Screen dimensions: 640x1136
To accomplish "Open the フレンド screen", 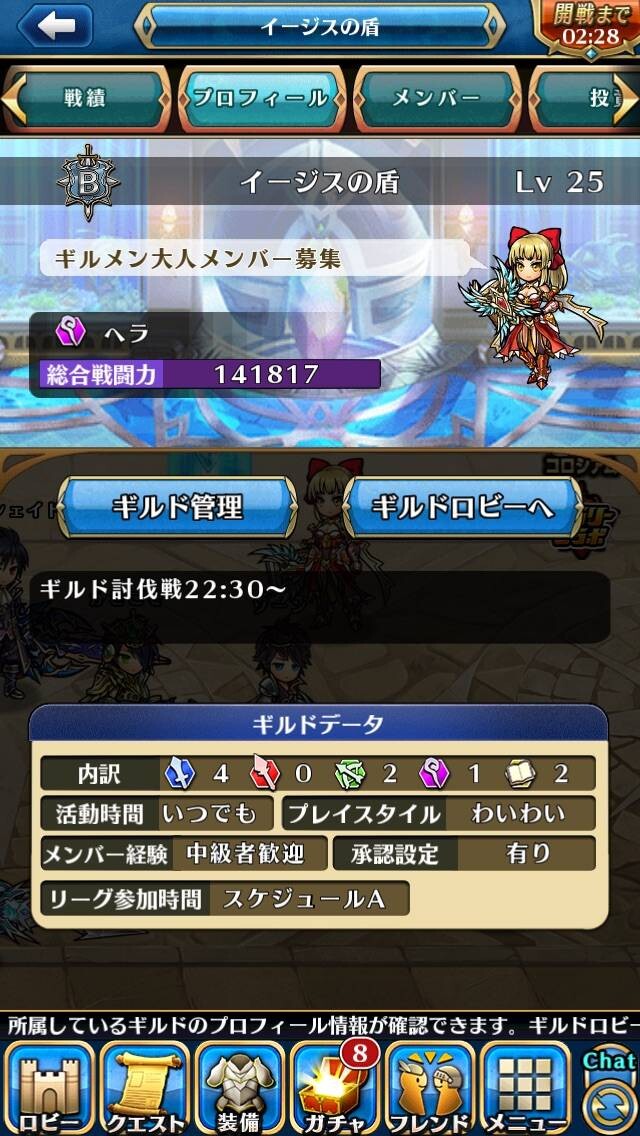I will tap(430, 1089).
